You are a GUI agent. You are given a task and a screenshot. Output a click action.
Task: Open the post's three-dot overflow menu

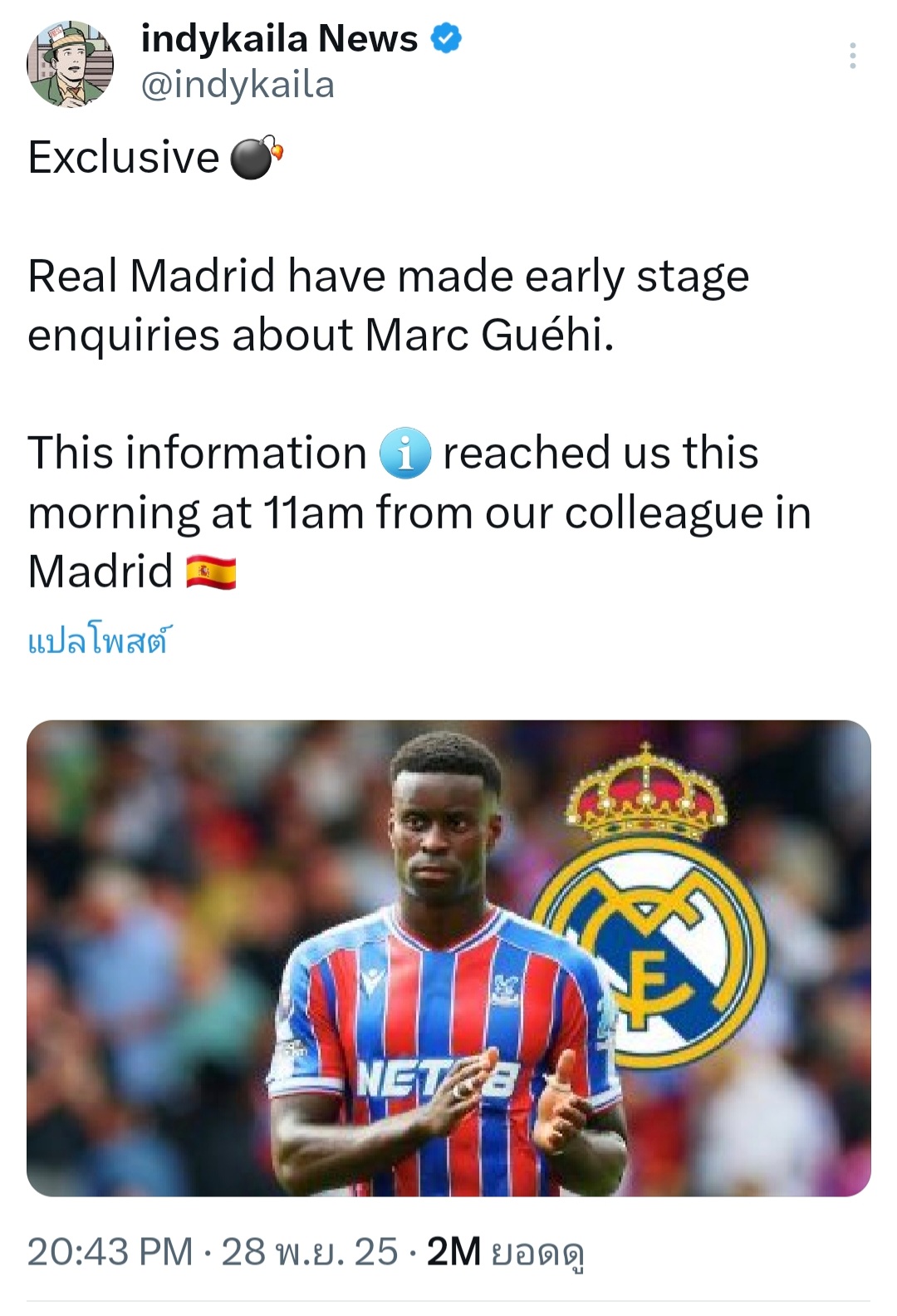(x=852, y=56)
